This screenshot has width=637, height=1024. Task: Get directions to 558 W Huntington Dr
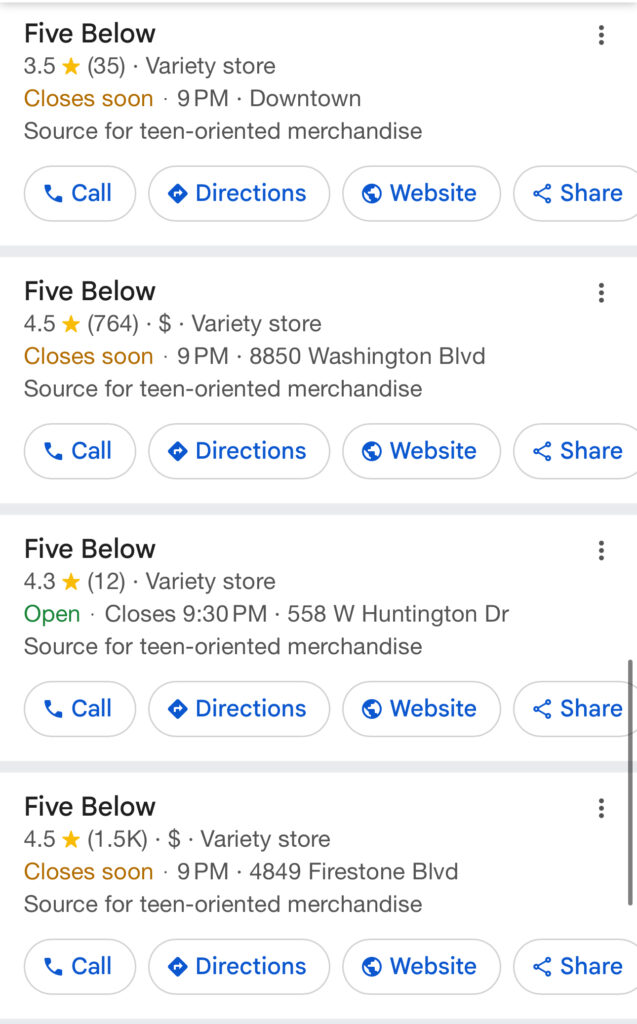(x=238, y=709)
